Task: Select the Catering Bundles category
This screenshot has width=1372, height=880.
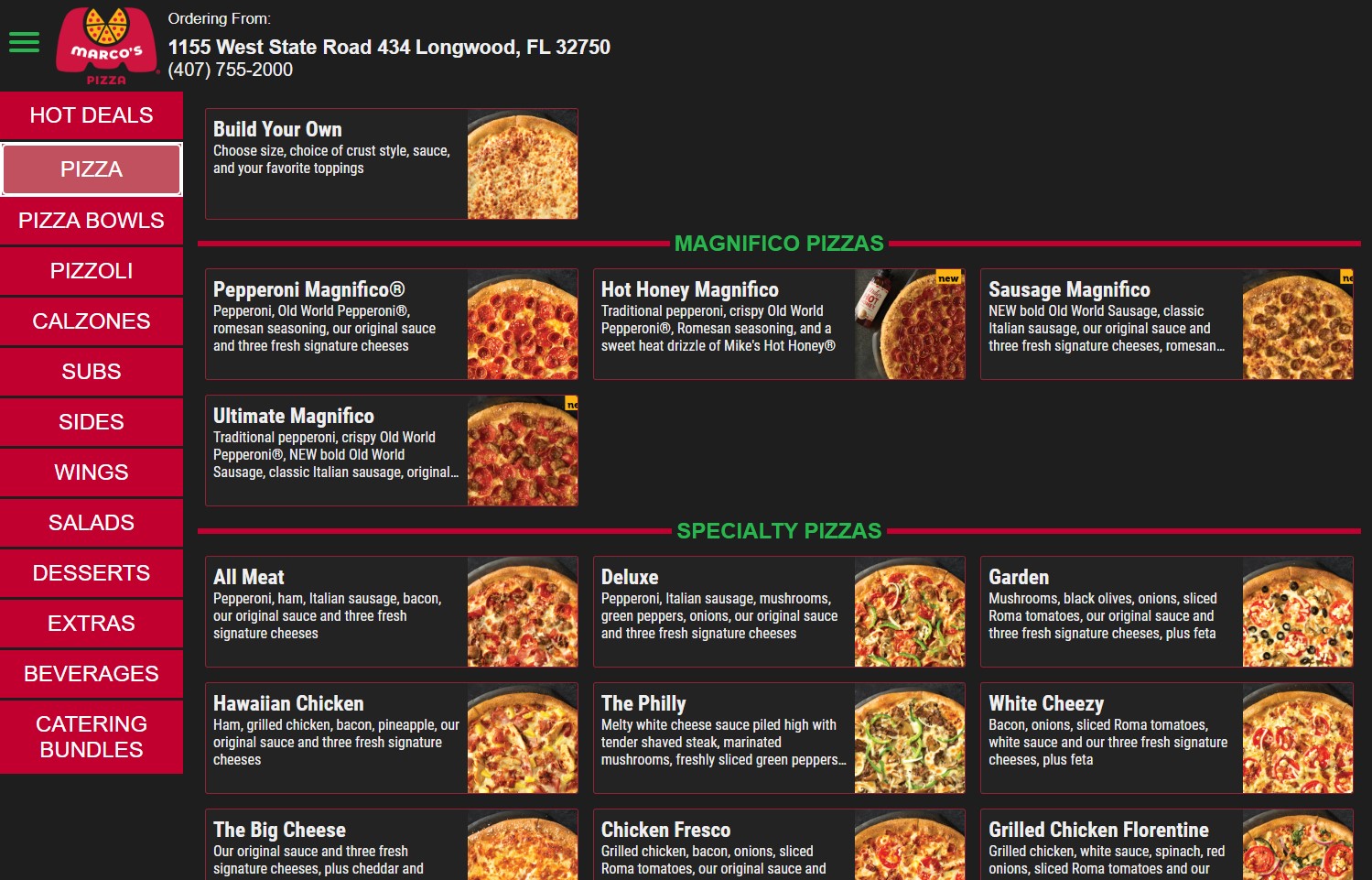Action: click(x=92, y=736)
